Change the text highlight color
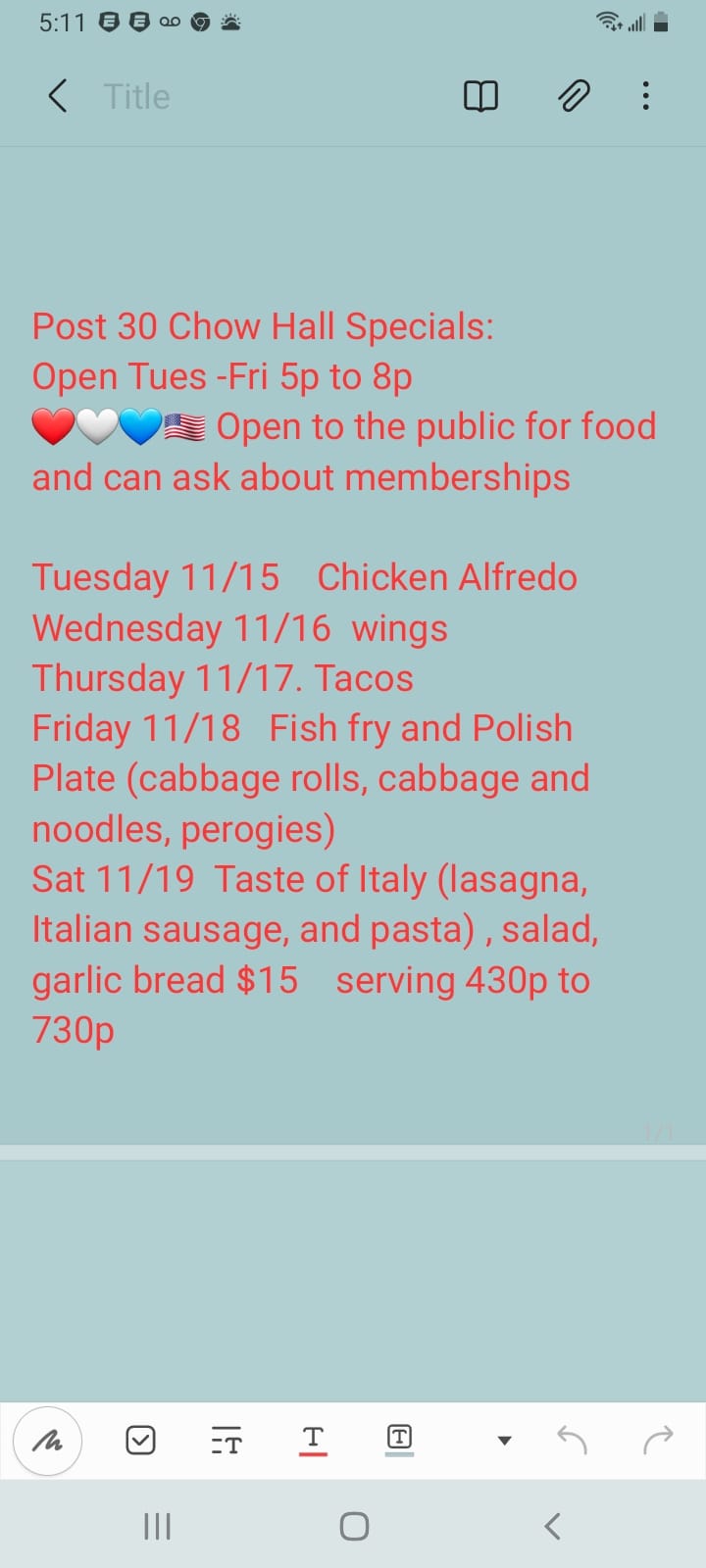Screen dimensions: 706x1568 [x=399, y=1440]
